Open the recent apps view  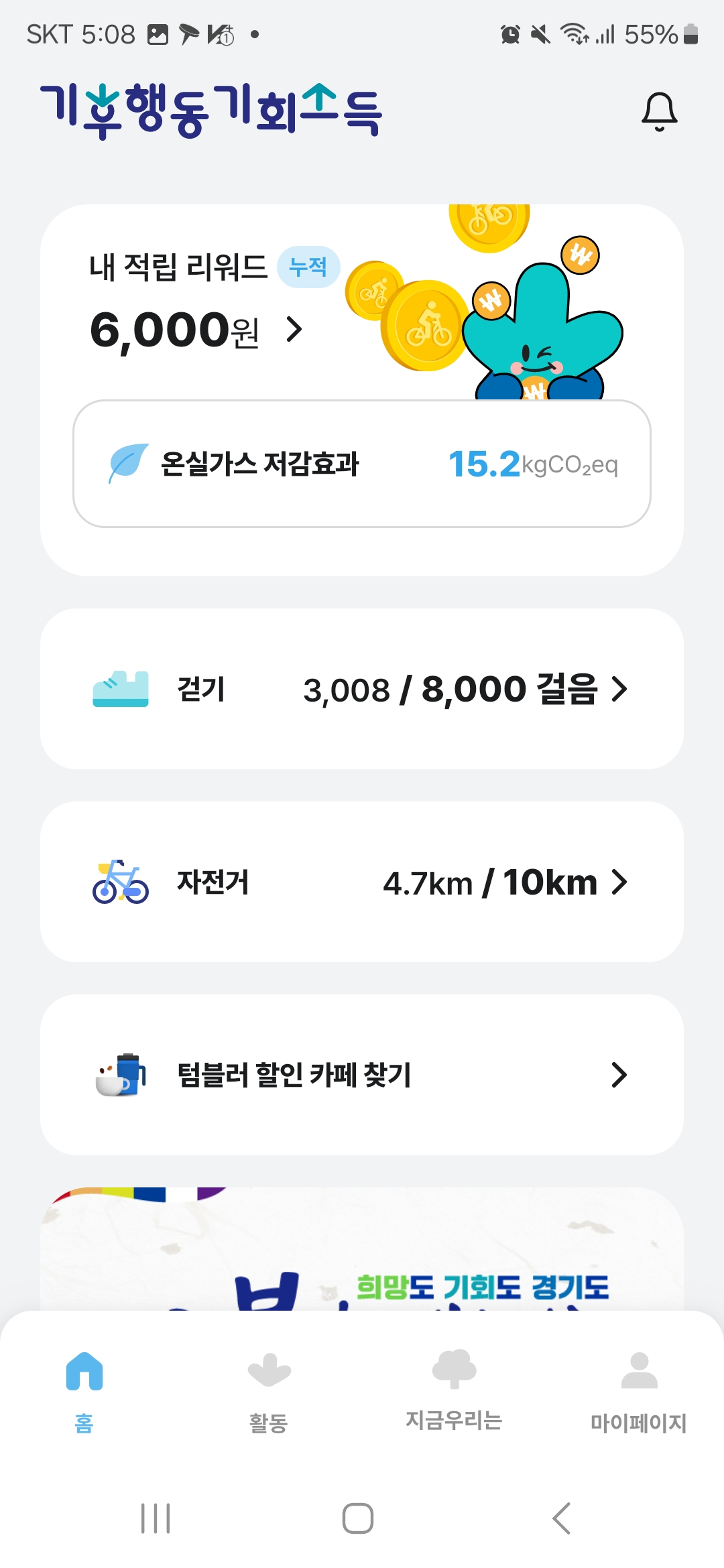click(x=156, y=1518)
